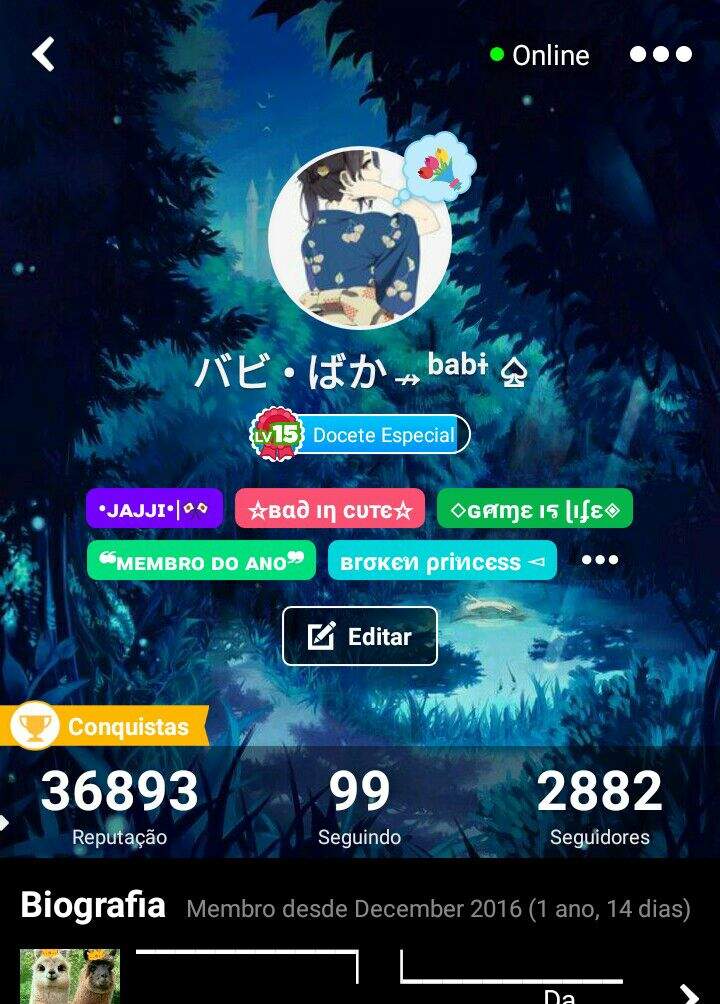Select the bad in cute title chip
720x1004 pixels.
coord(330,508)
